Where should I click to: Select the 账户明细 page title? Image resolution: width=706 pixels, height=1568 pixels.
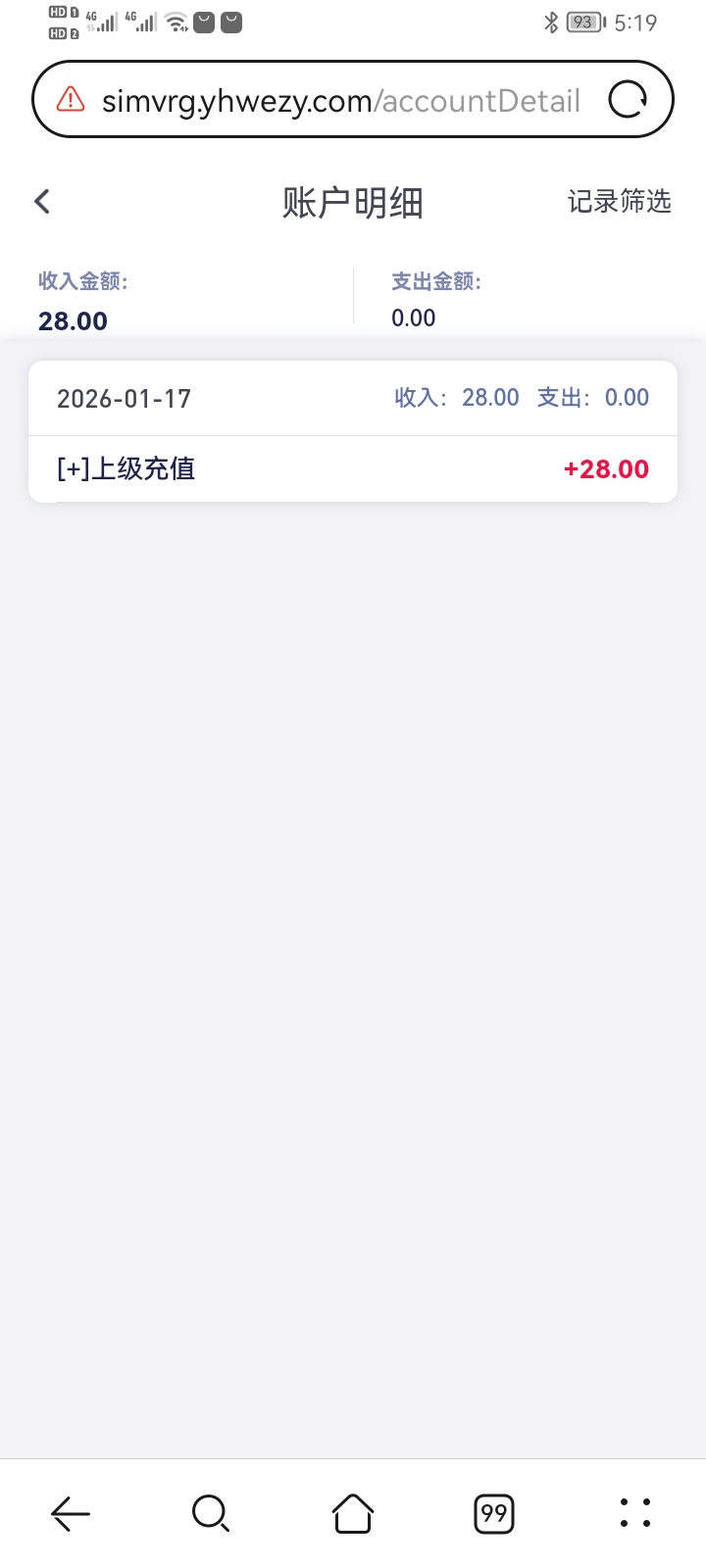tap(352, 202)
